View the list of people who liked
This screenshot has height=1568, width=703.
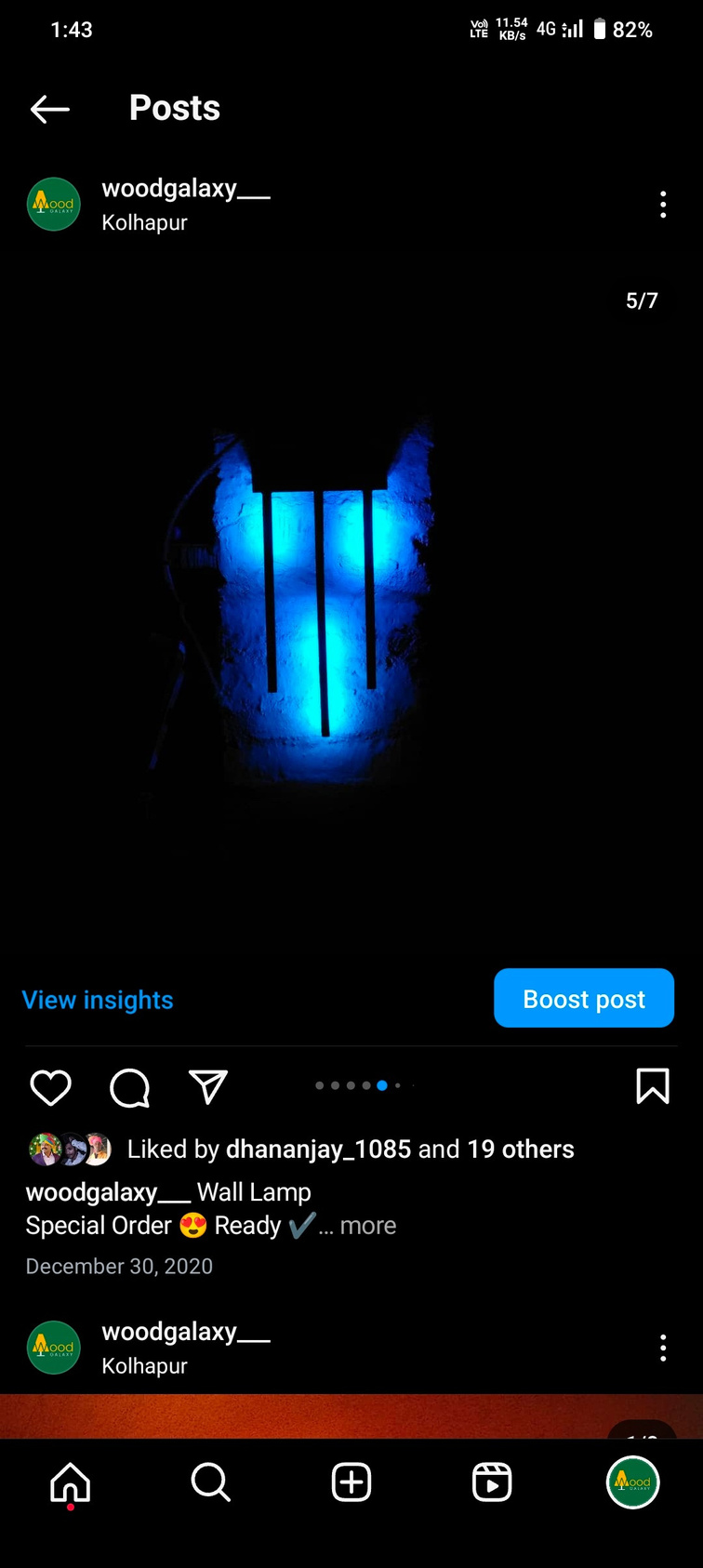point(351,1149)
